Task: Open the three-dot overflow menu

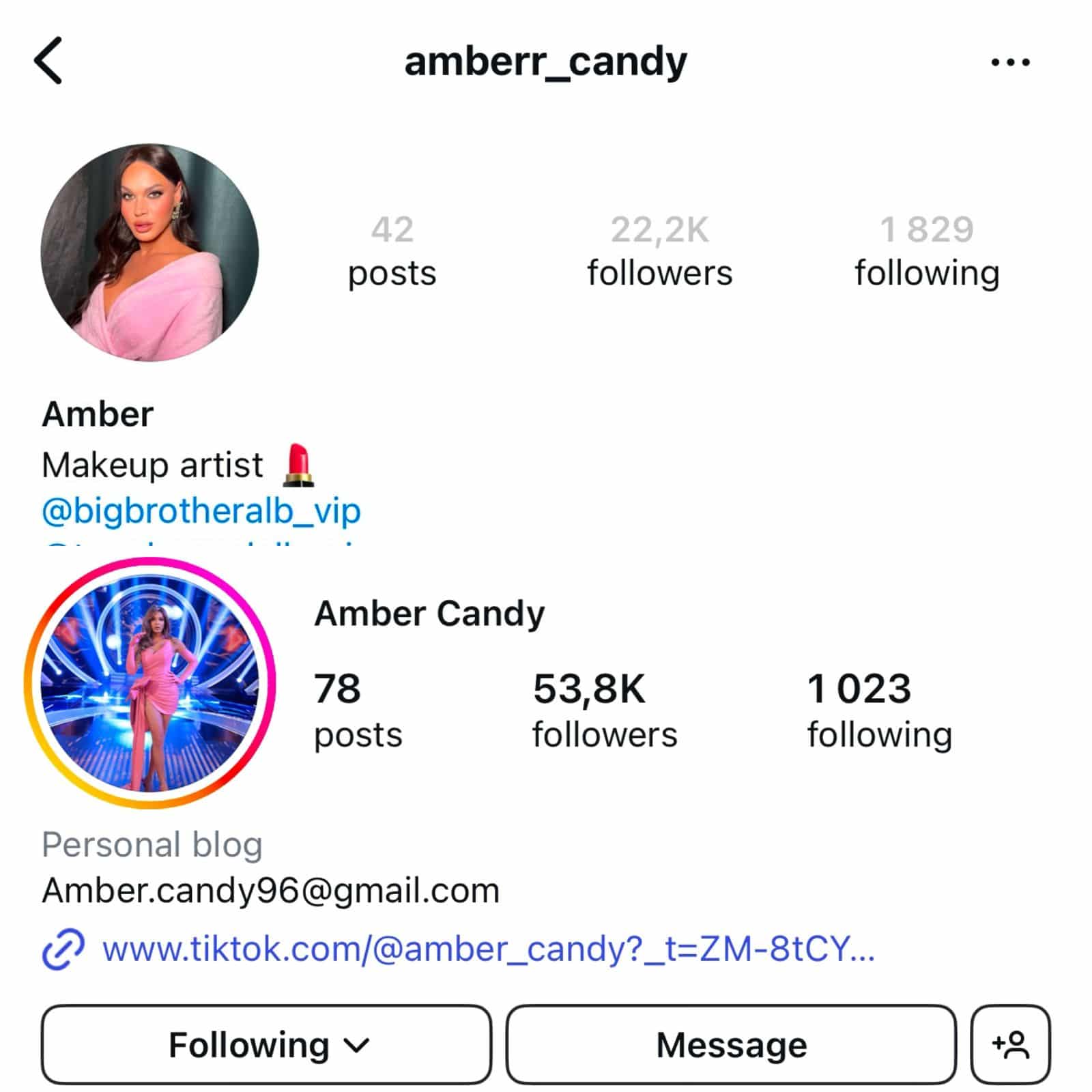Action: (1010, 62)
